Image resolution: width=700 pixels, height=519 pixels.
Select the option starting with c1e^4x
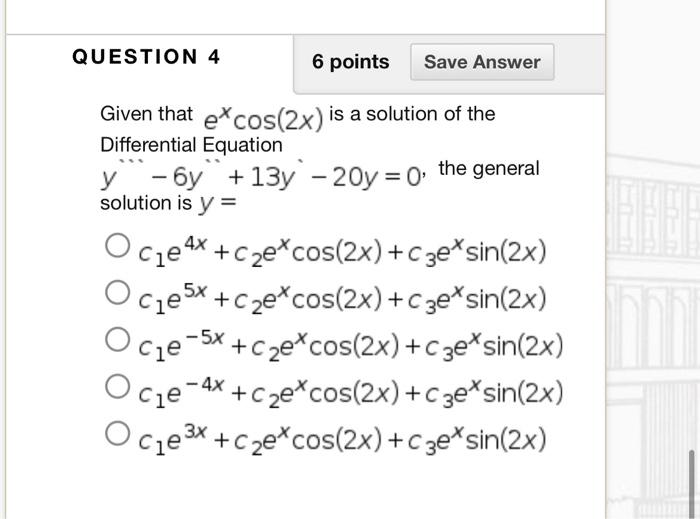[118, 245]
